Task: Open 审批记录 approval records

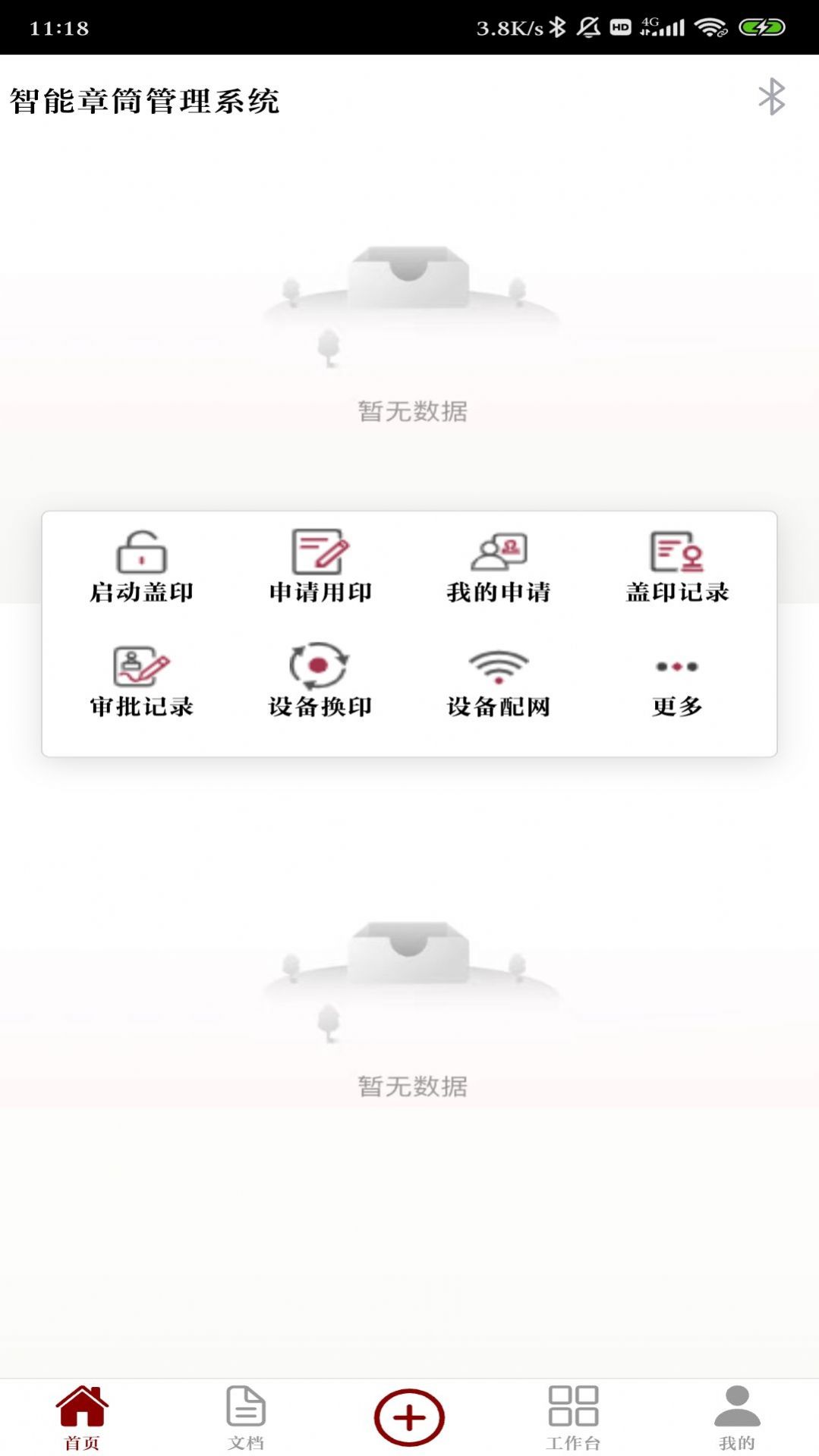Action: [142, 681]
